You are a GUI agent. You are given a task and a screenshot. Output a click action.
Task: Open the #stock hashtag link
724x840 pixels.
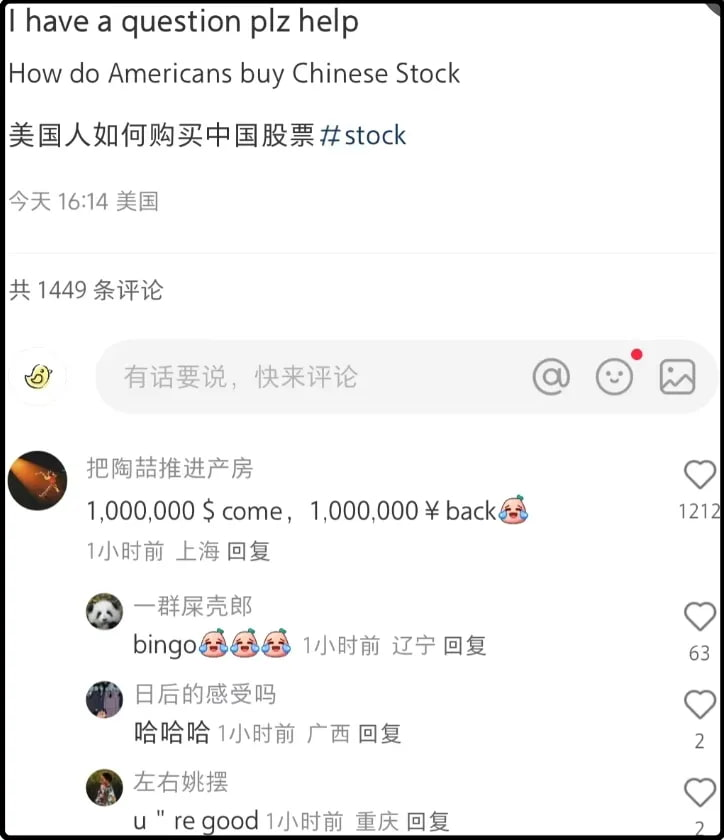coord(363,136)
